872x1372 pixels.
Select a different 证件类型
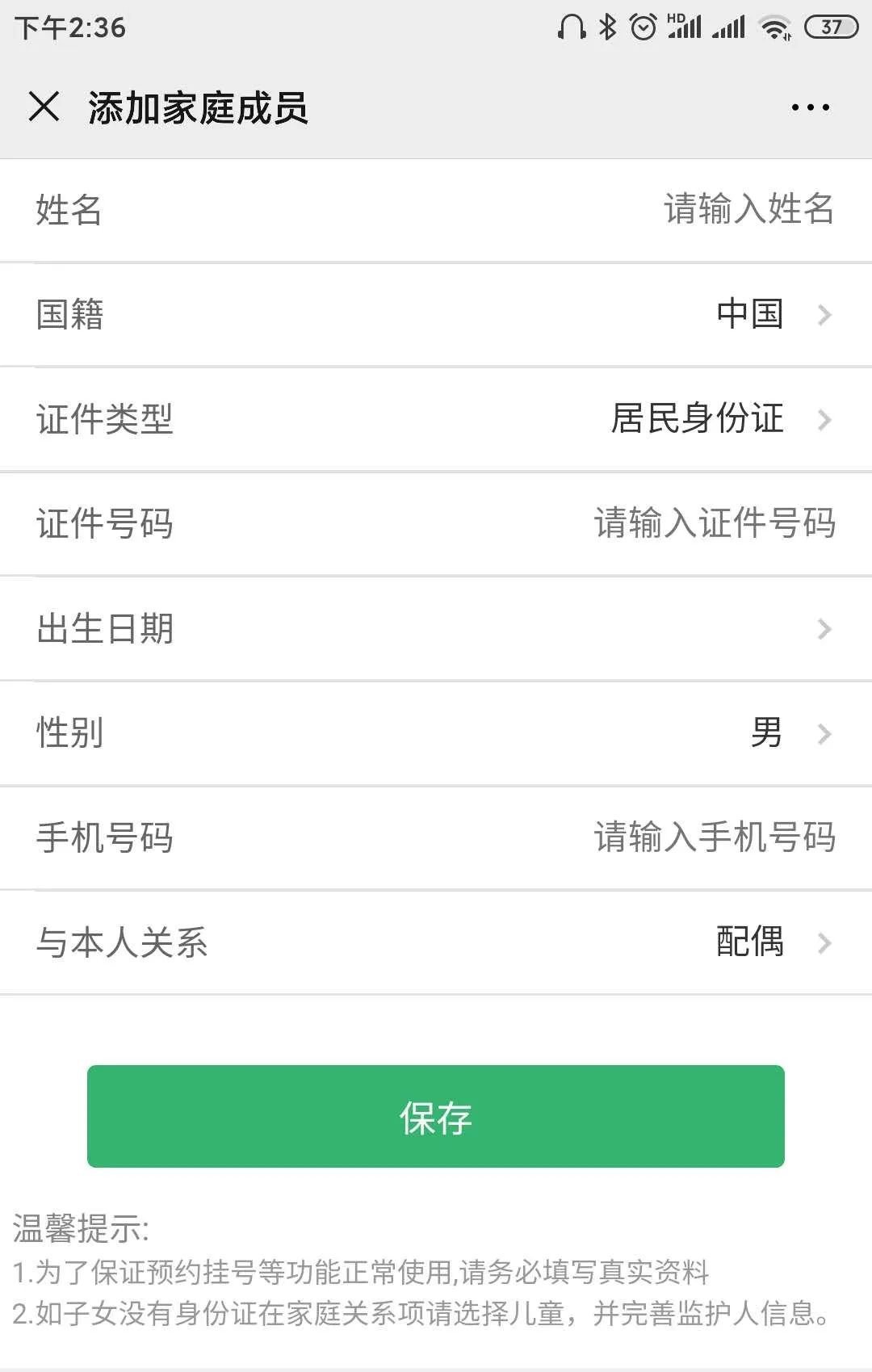(719, 418)
